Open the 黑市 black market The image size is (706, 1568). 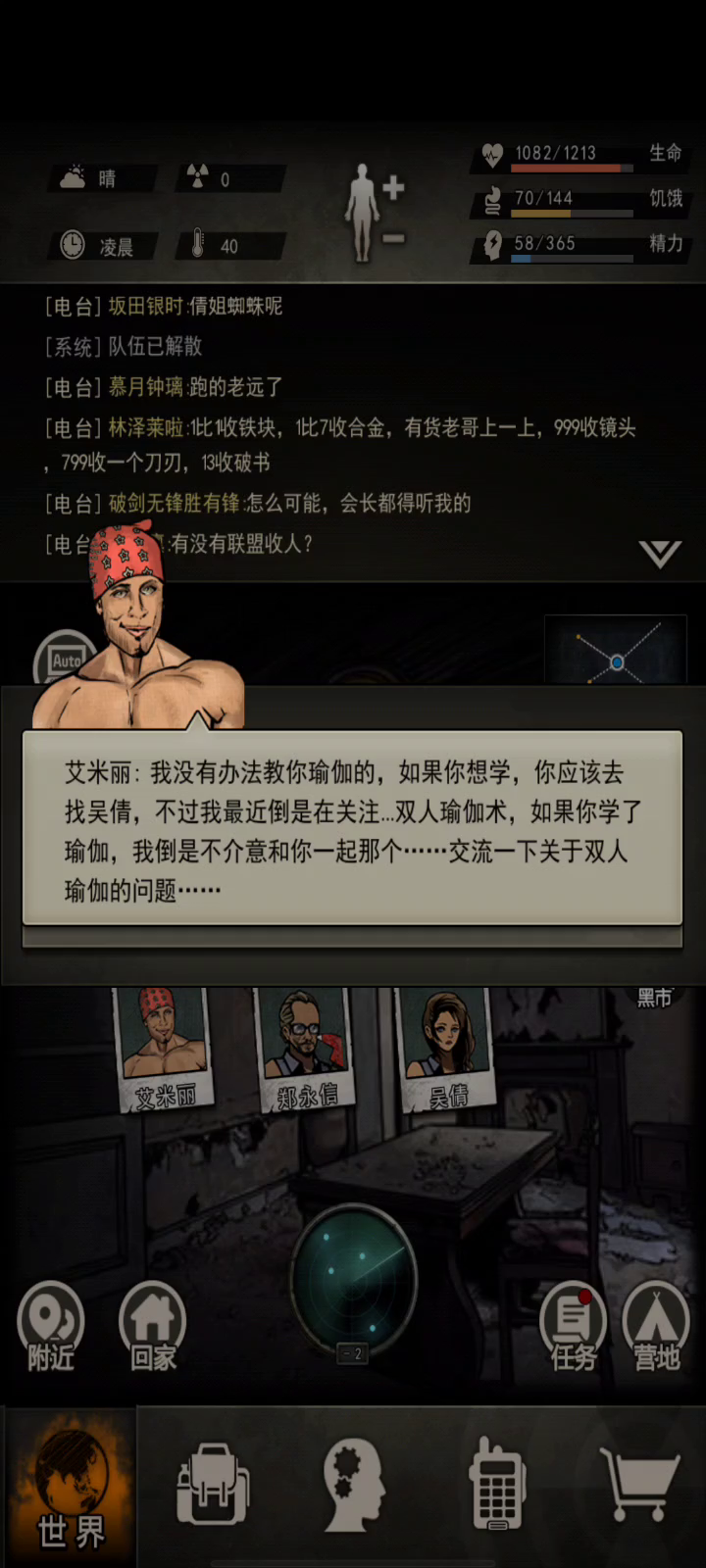pyautogui.click(x=654, y=998)
